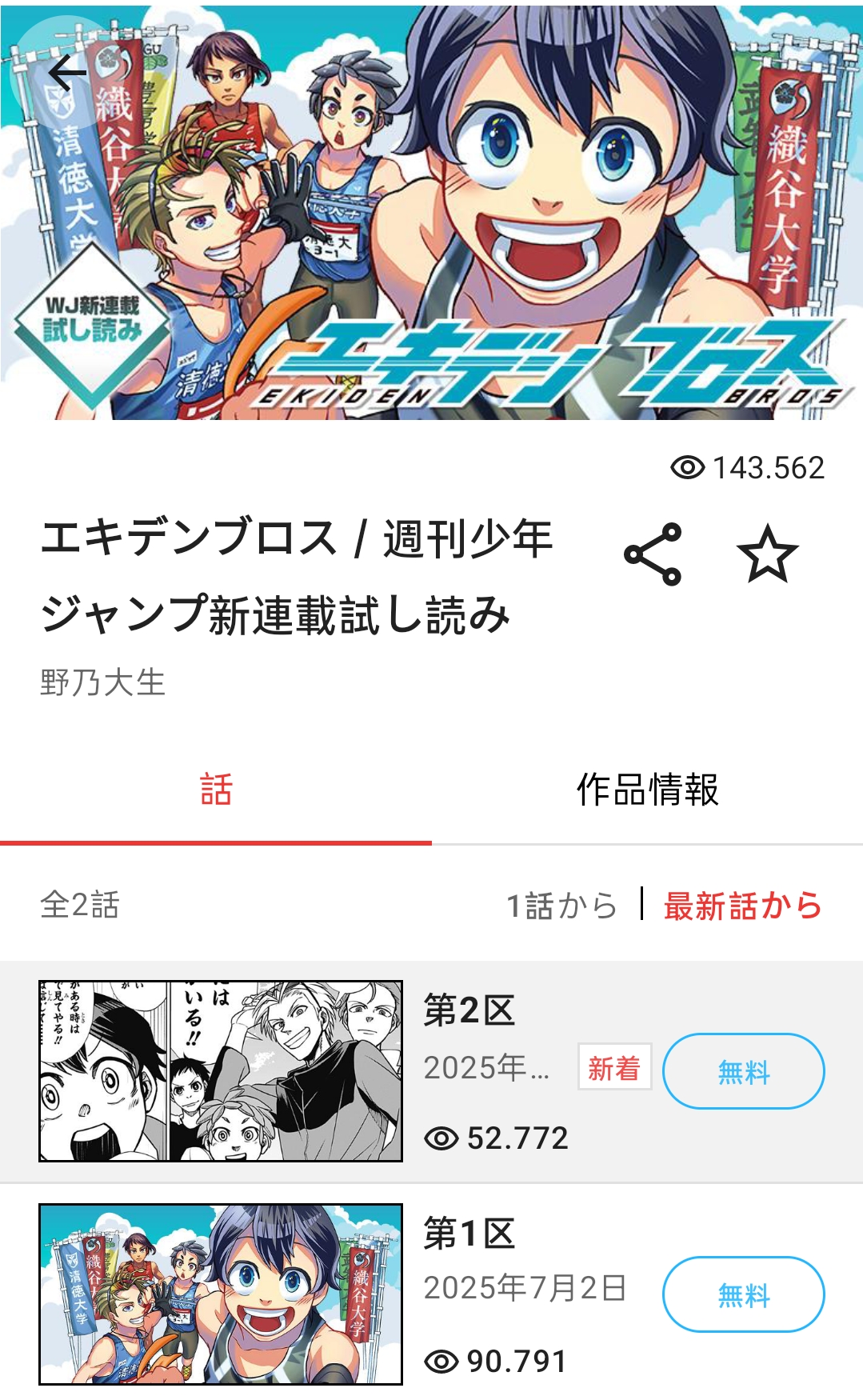
Task: Tap 無料 button for 第2区
Action: coord(743,1071)
